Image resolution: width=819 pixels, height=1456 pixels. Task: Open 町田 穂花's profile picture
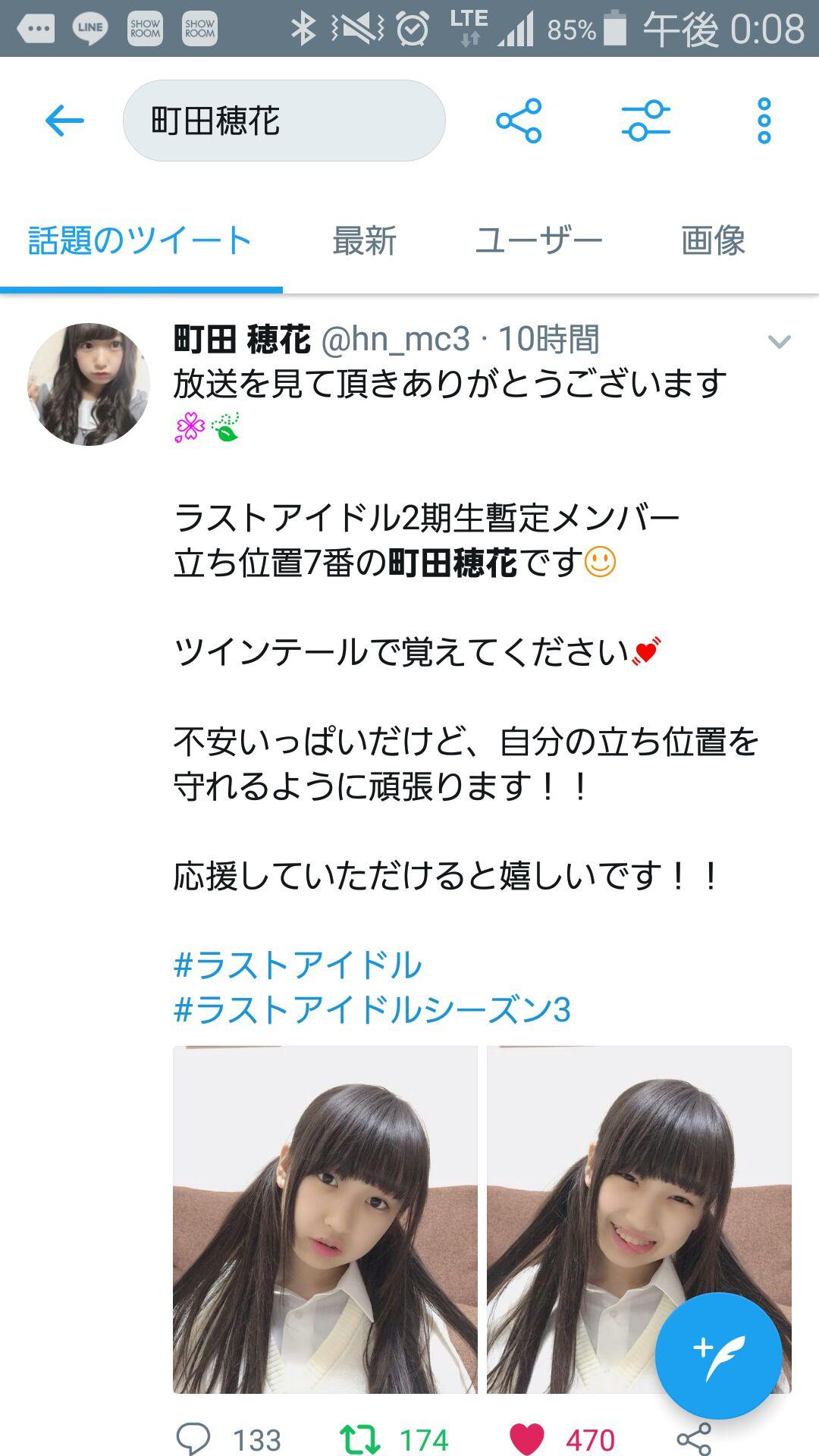pyautogui.click(x=89, y=384)
